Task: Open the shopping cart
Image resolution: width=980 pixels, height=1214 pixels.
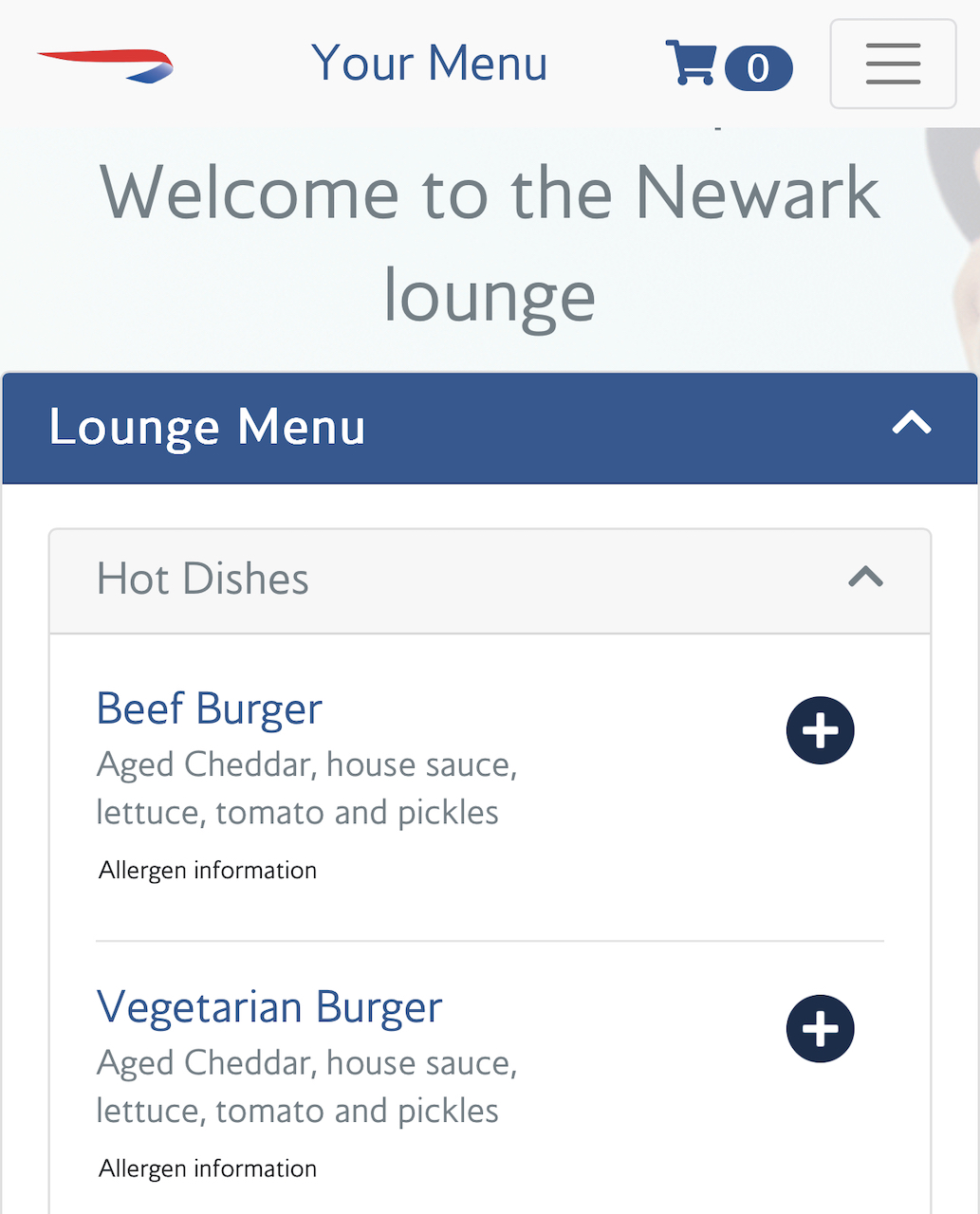Action: tap(727, 66)
